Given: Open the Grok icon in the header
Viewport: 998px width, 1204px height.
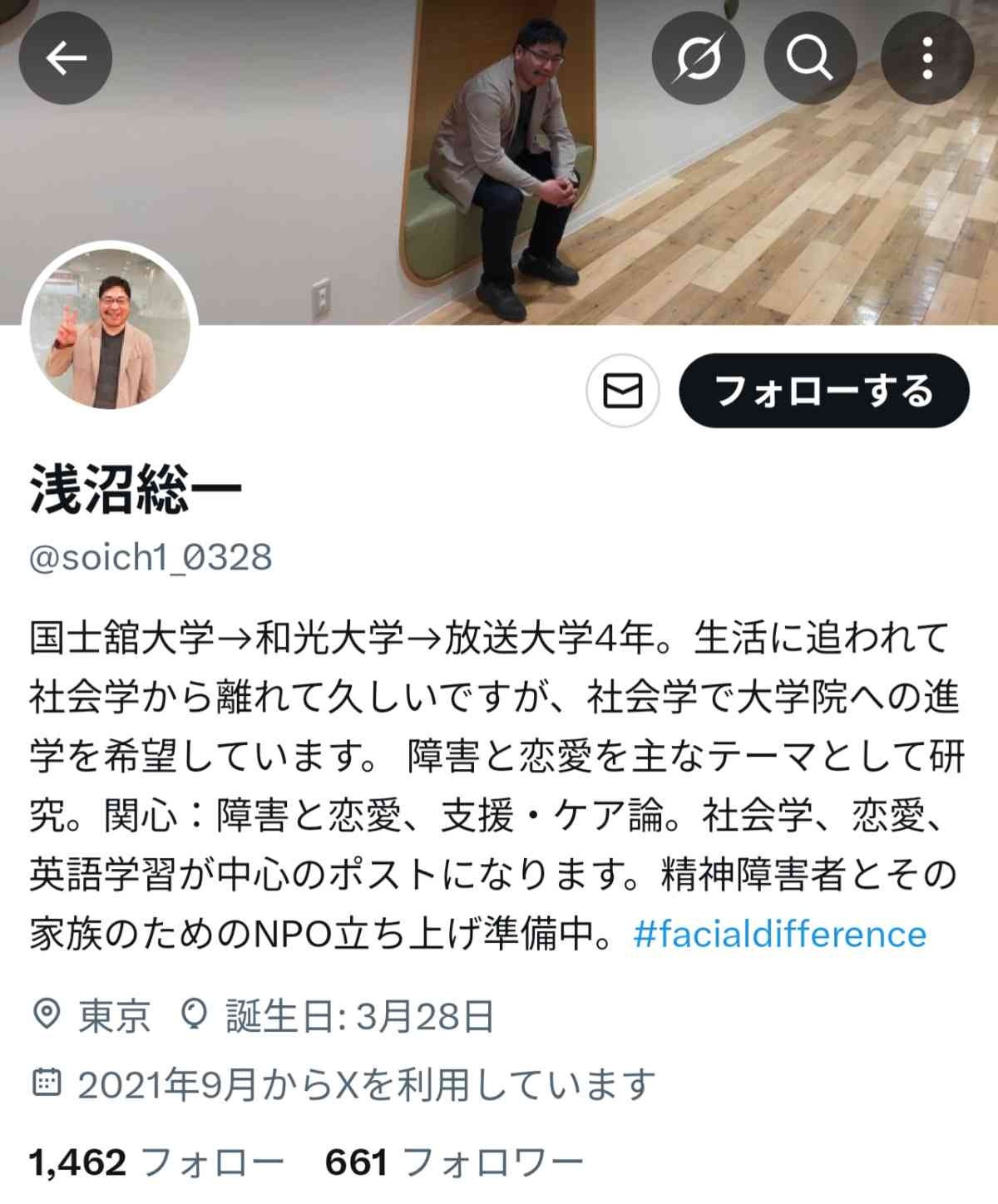Looking at the screenshot, I should point(698,58).
